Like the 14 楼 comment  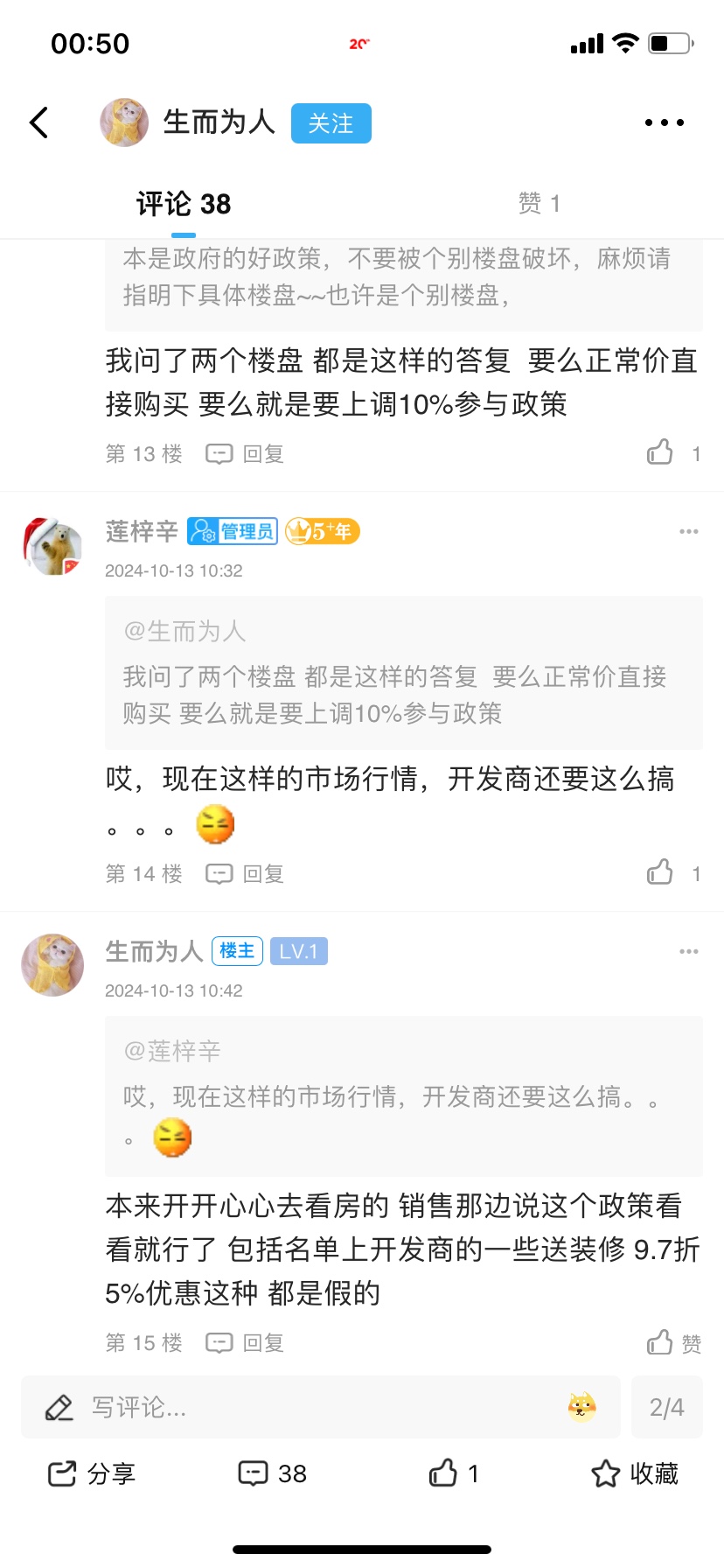[661, 872]
